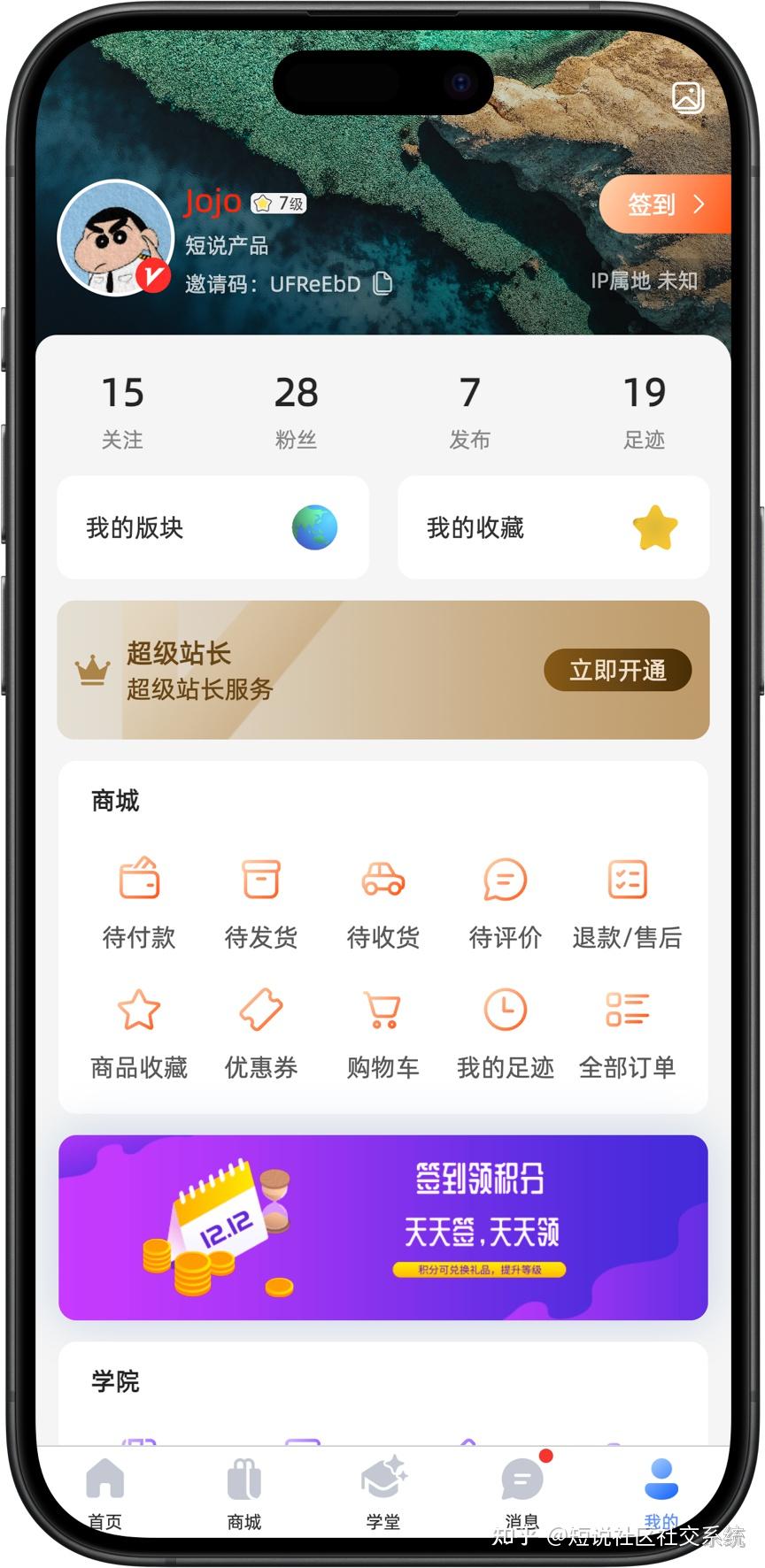
Task: Switch to the 学堂 tab
Action: [382, 1492]
